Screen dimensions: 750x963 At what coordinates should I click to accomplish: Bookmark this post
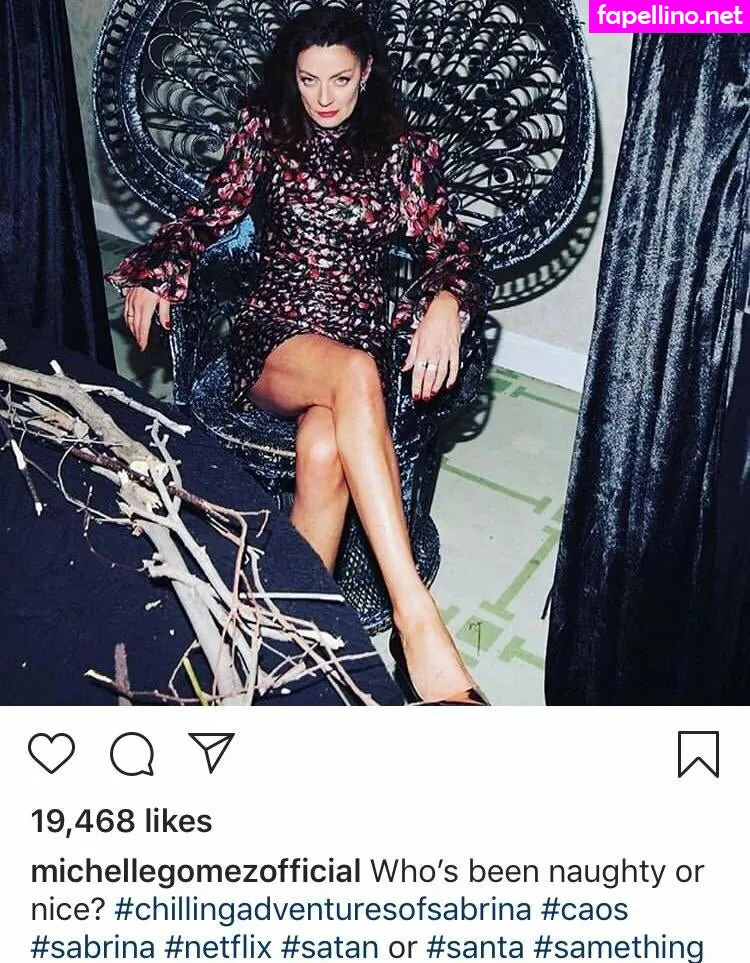pyautogui.click(x=698, y=754)
